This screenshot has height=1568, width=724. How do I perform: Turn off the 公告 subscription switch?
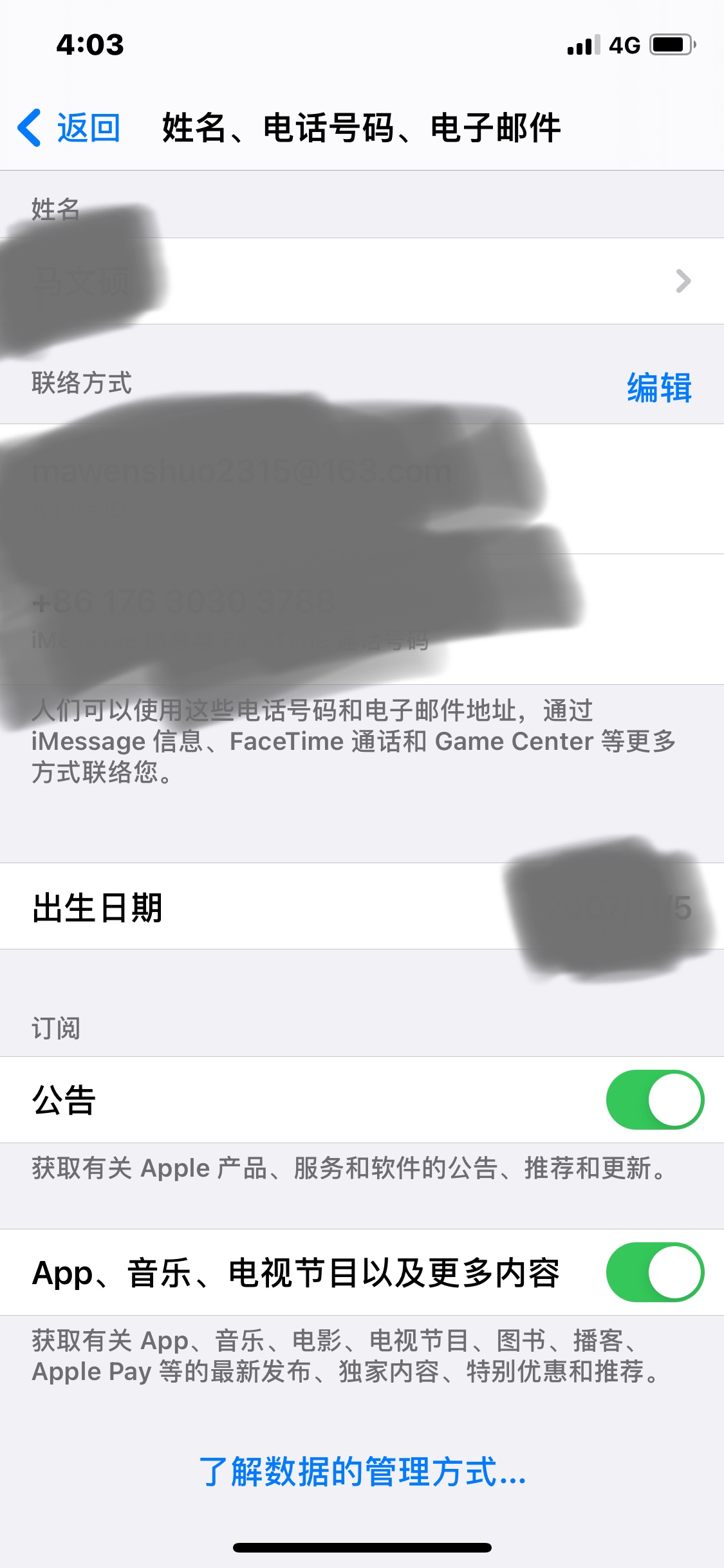point(654,1100)
